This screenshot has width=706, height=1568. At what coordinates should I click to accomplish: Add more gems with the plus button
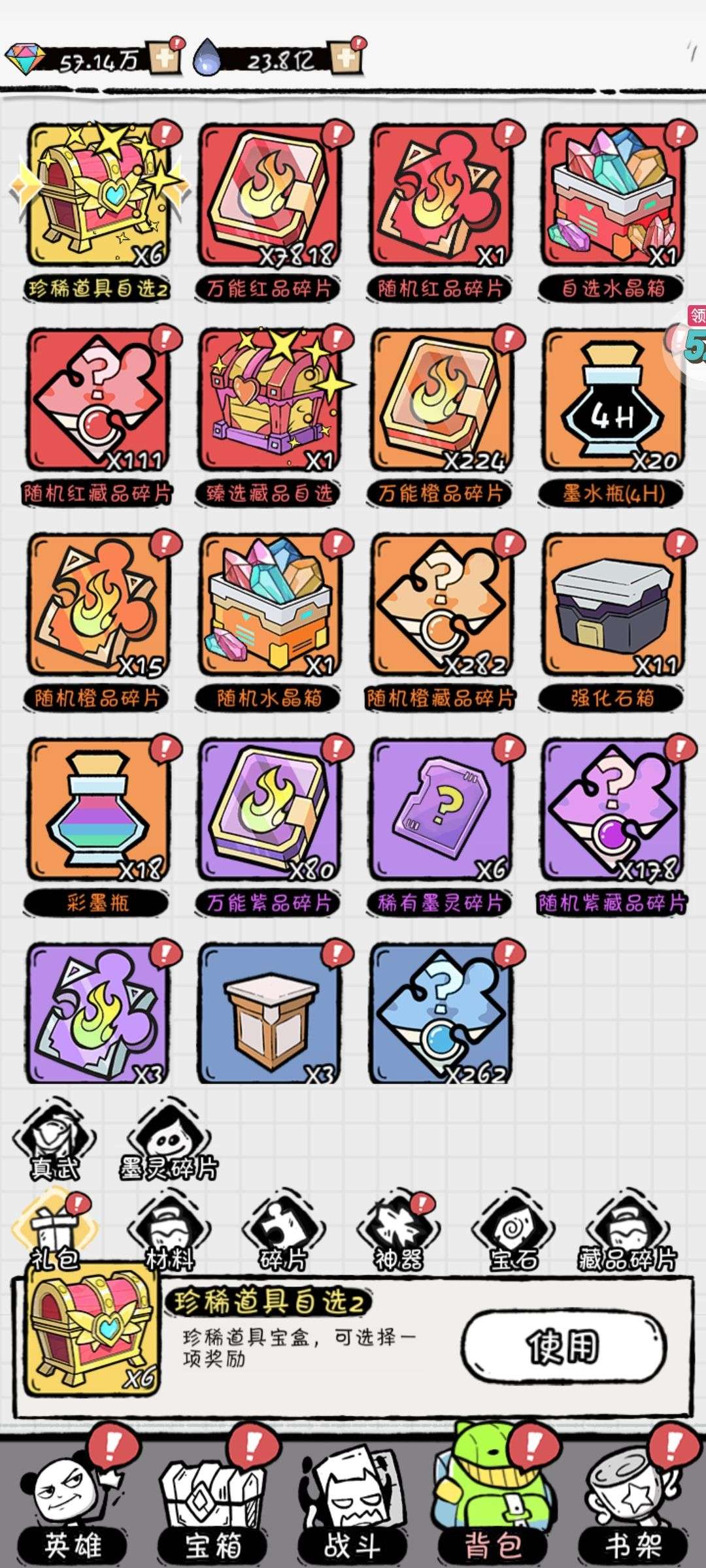(164, 59)
